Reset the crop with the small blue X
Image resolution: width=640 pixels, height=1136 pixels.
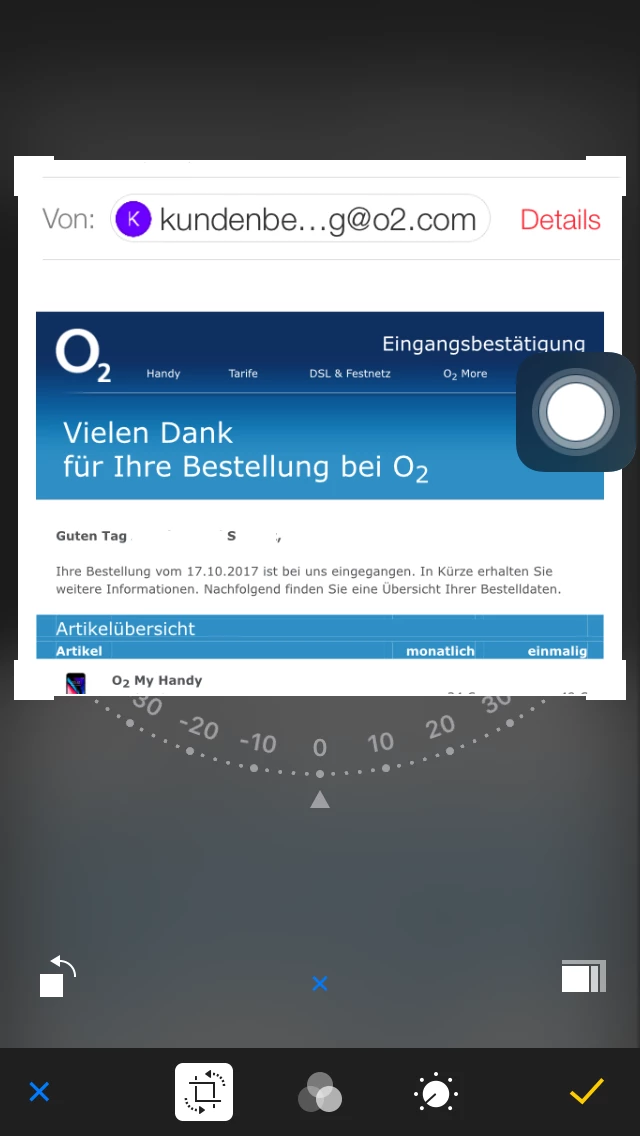[320, 984]
